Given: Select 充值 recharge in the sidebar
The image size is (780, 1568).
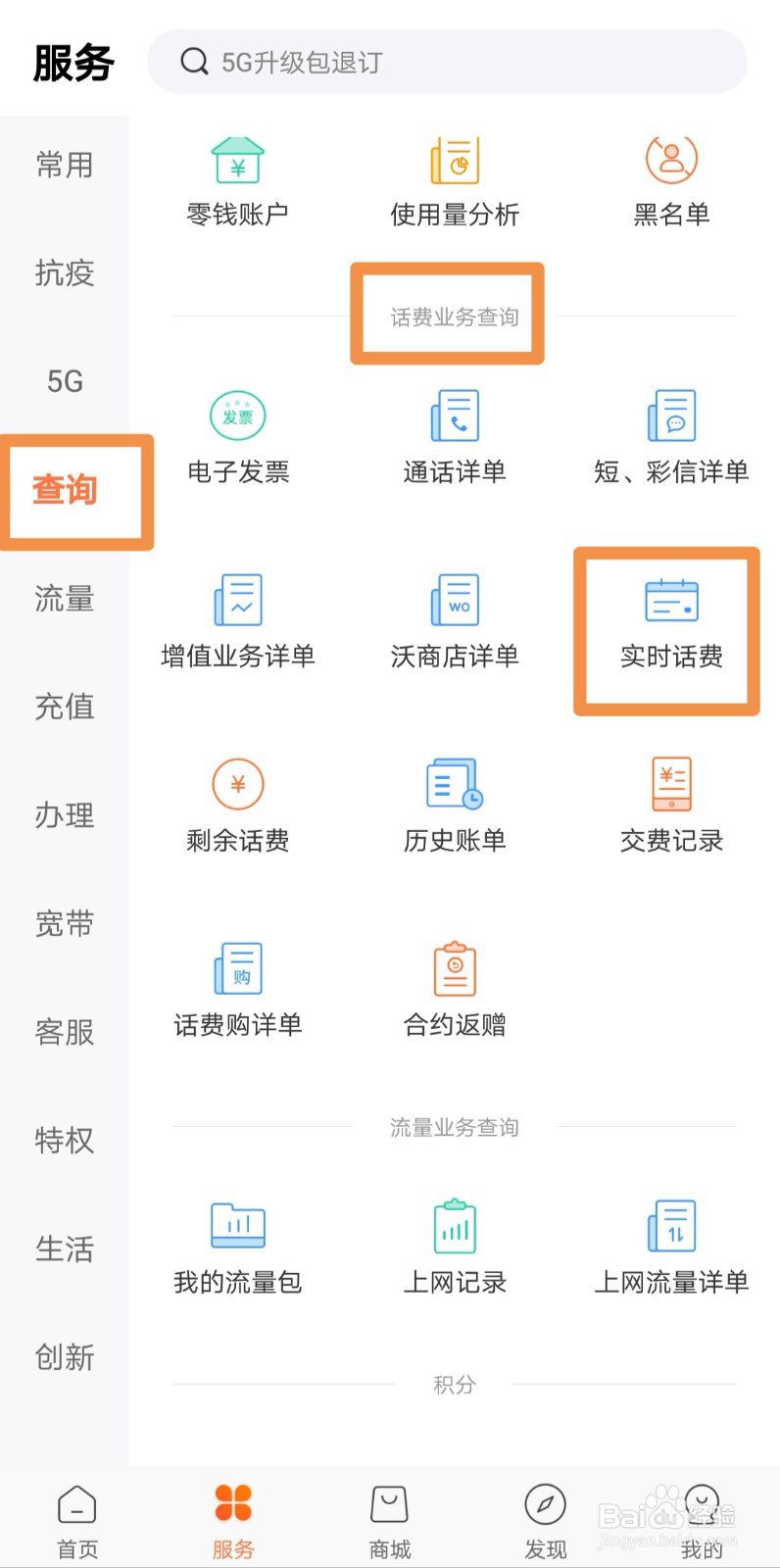Looking at the screenshot, I should pos(63,708).
